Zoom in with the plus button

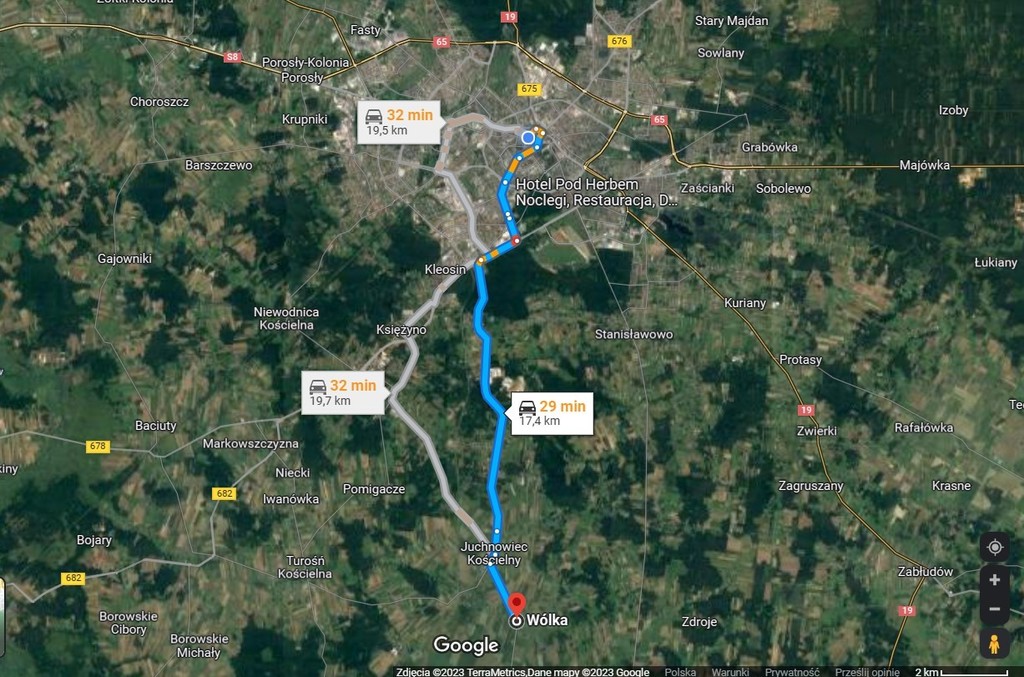994,579
